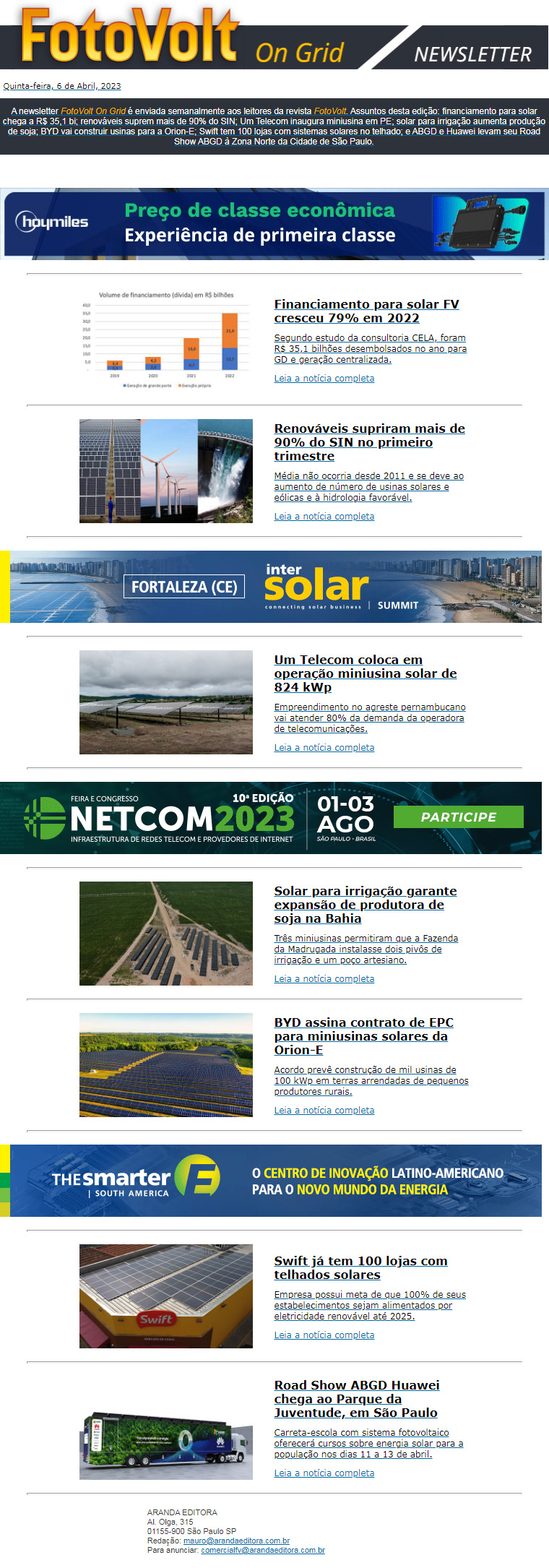Viewport: 549px width, 1568px height.
Task: Open 'Leia a notícia completa' under the Financiamento story
Action: click(x=324, y=379)
